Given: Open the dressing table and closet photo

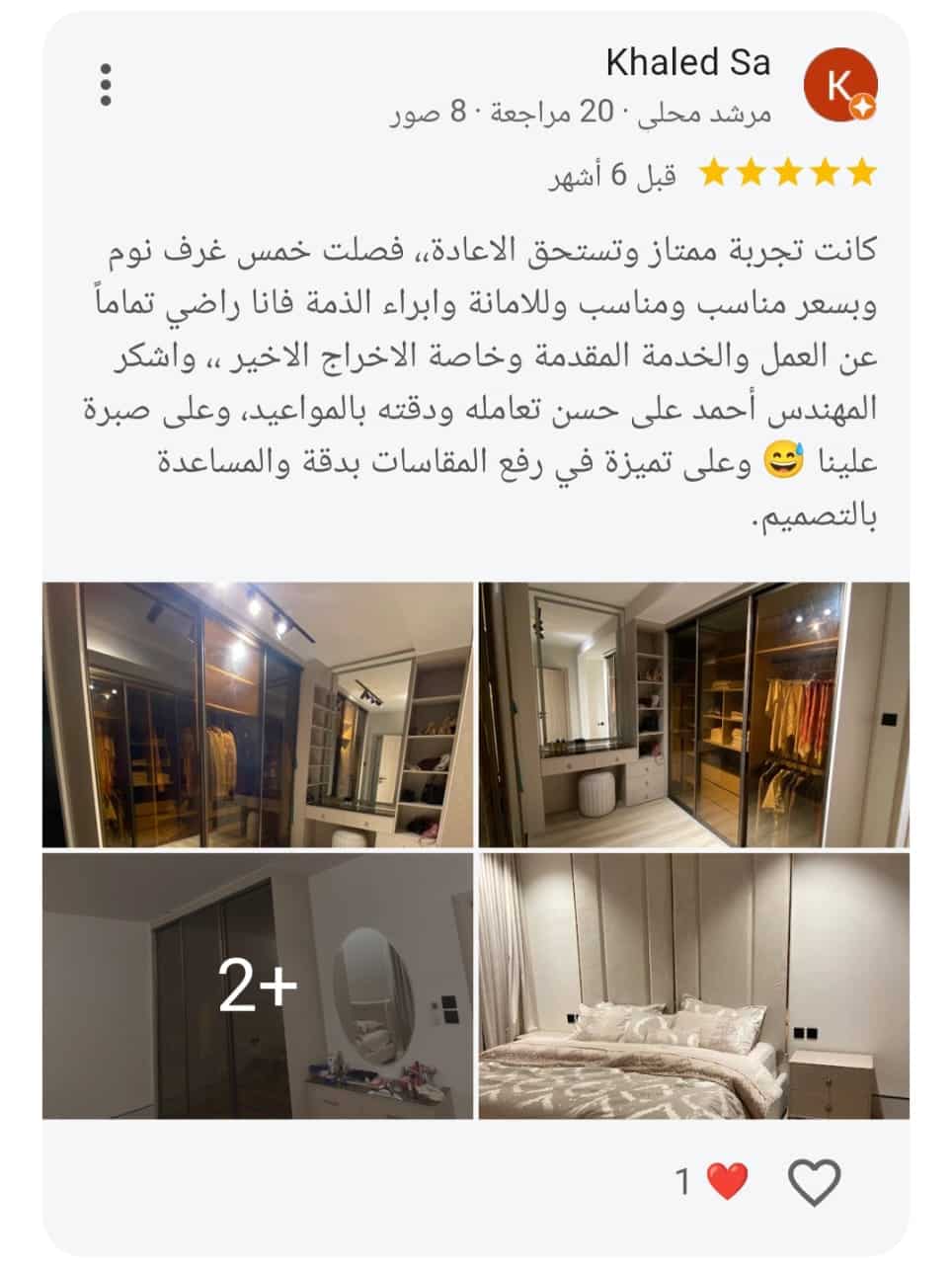Looking at the screenshot, I should click(693, 715).
